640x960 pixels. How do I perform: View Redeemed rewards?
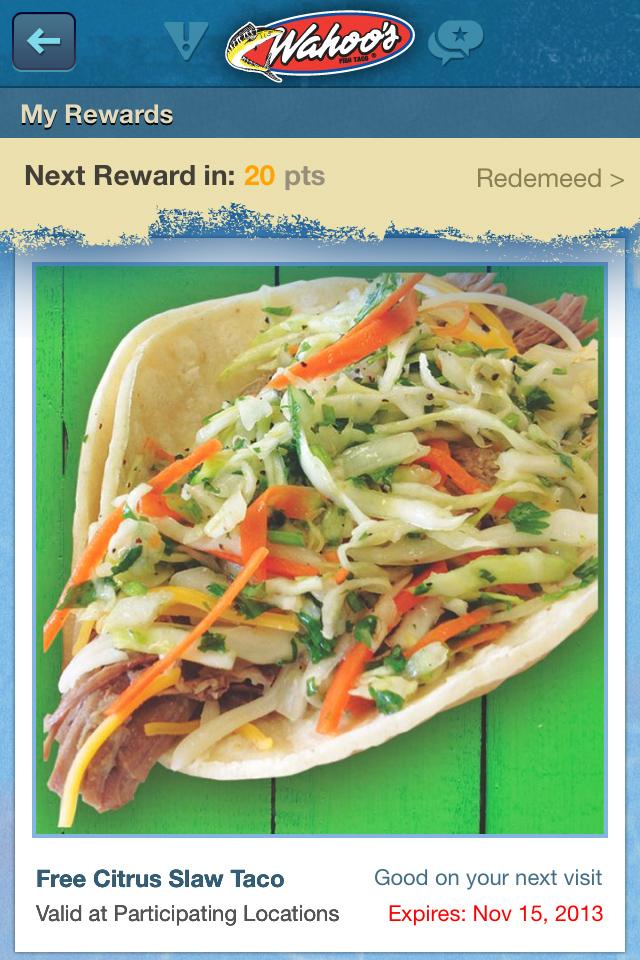tap(550, 179)
